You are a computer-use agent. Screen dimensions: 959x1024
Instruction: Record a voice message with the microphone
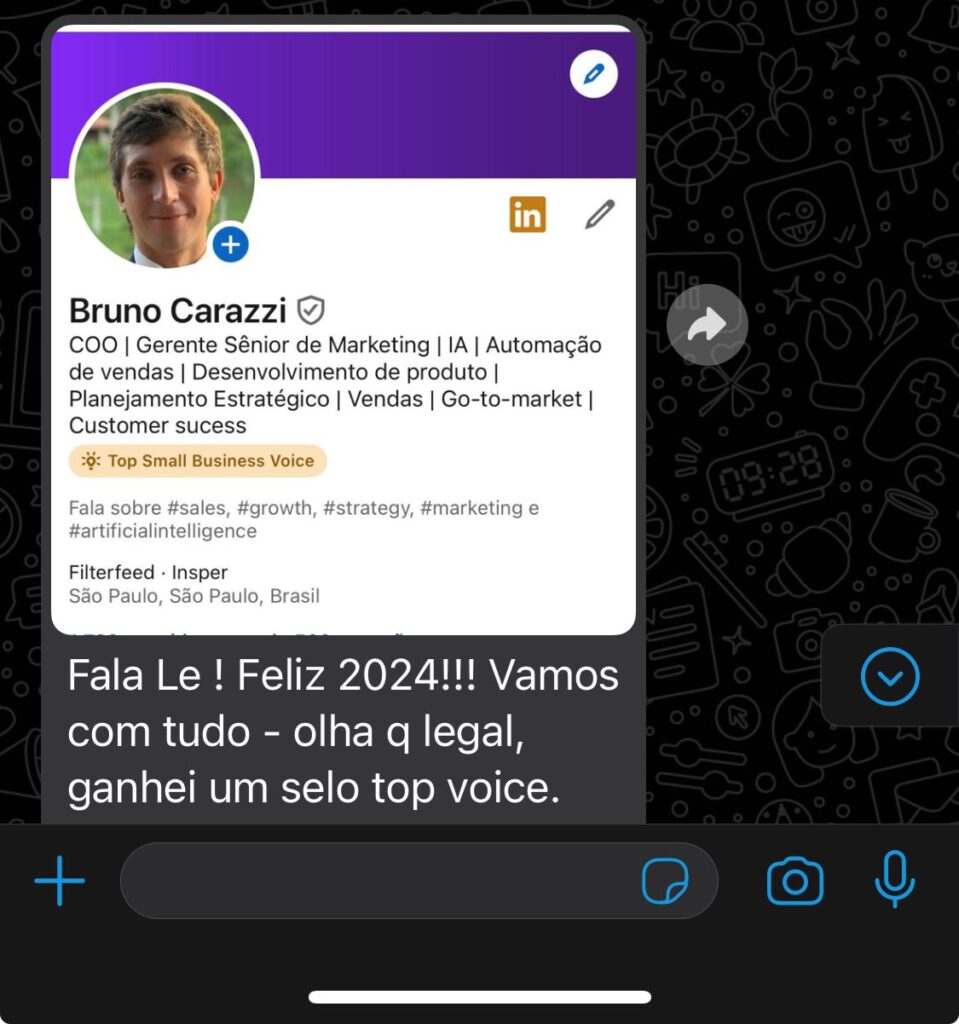[894, 879]
